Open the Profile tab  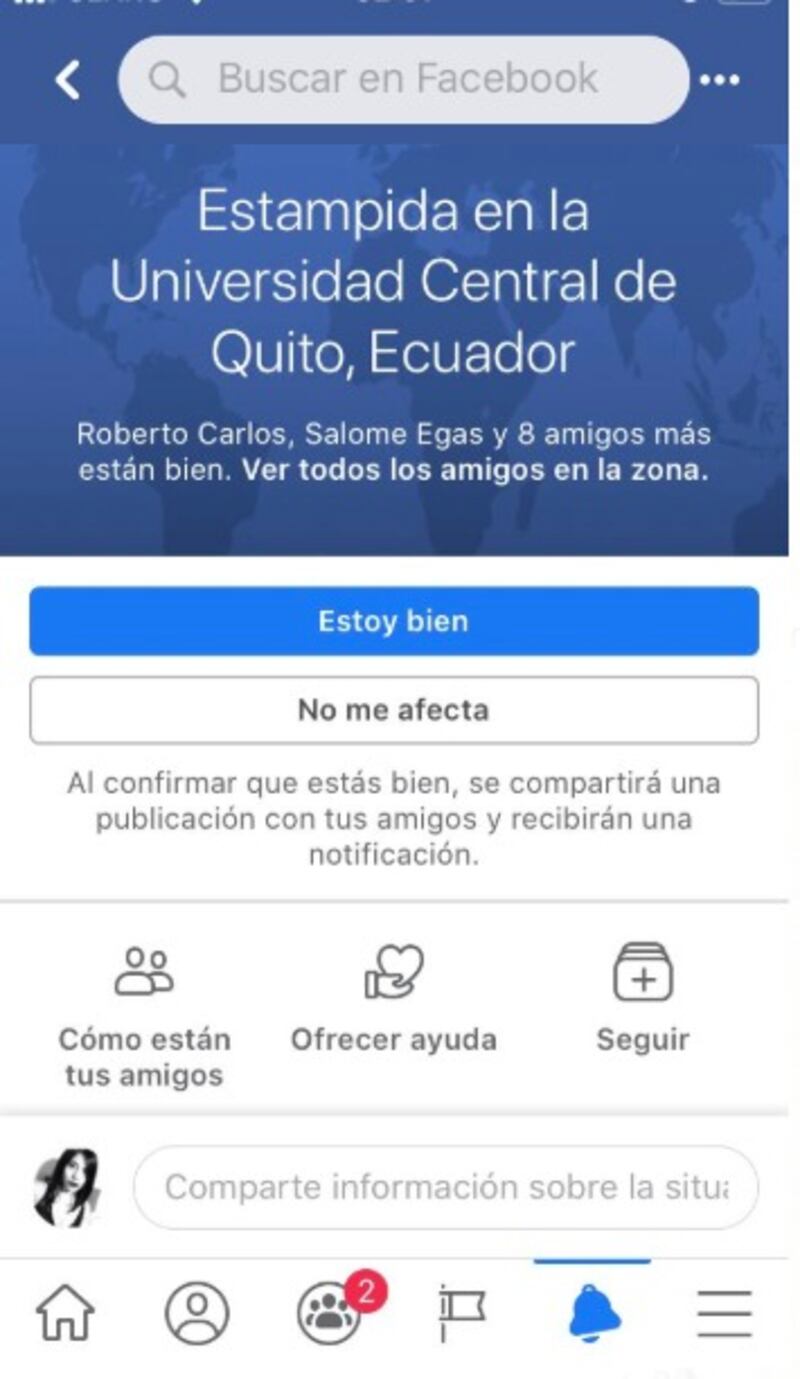[x=197, y=1313]
